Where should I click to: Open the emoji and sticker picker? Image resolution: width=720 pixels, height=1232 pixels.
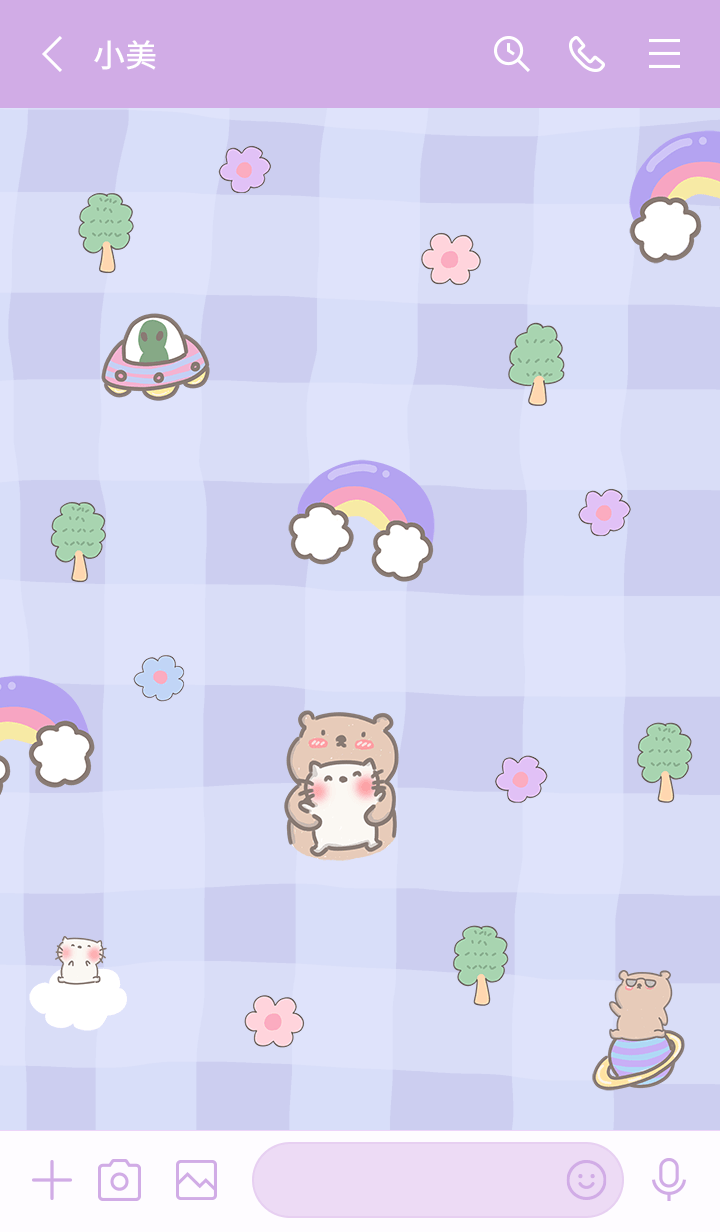click(x=587, y=1180)
